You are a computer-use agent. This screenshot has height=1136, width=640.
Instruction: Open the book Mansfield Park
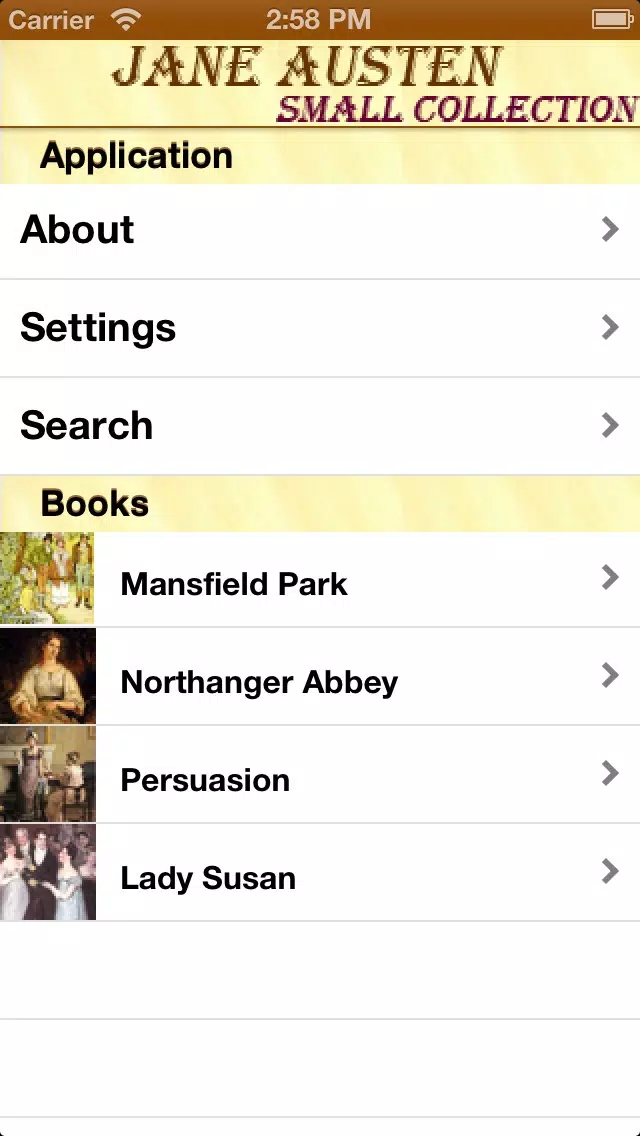(x=320, y=579)
